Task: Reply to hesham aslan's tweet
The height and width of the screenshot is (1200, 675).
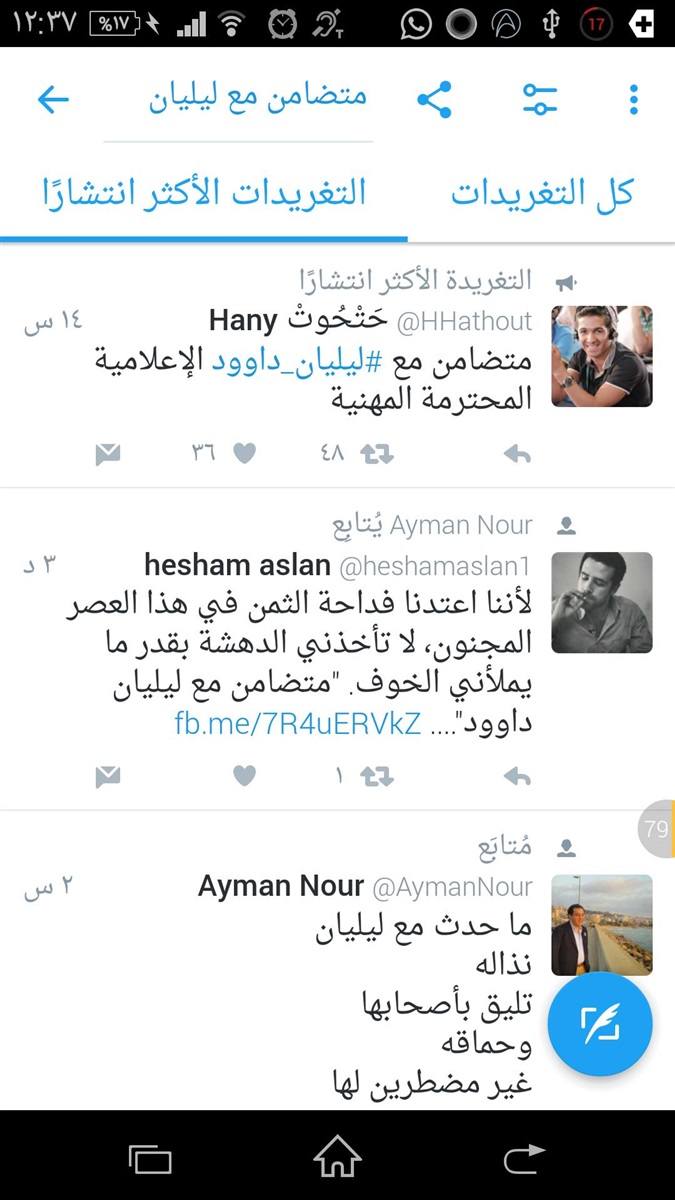Action: [517, 775]
